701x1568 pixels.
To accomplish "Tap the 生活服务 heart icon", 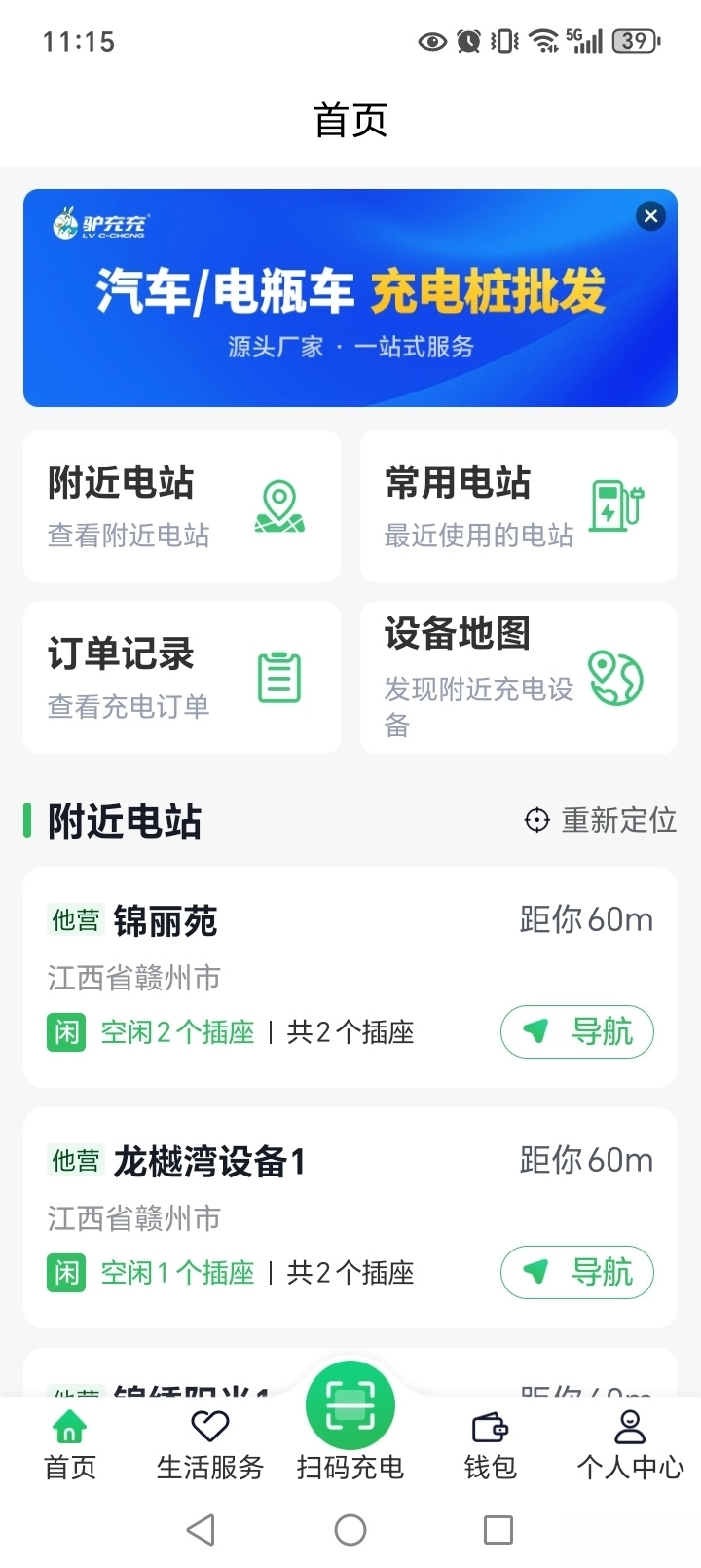I will (x=209, y=1426).
